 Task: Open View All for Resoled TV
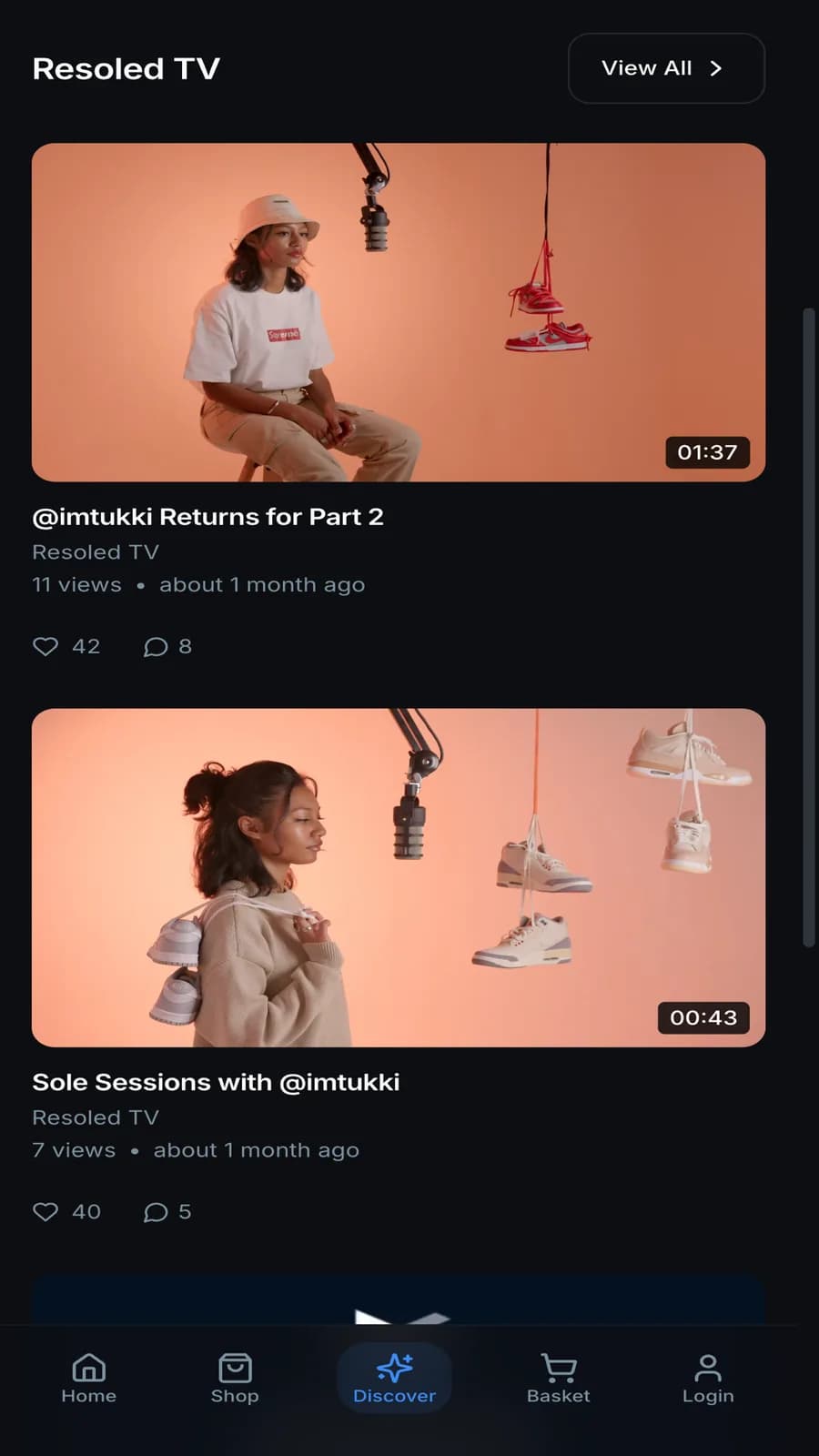pyautogui.click(x=666, y=68)
